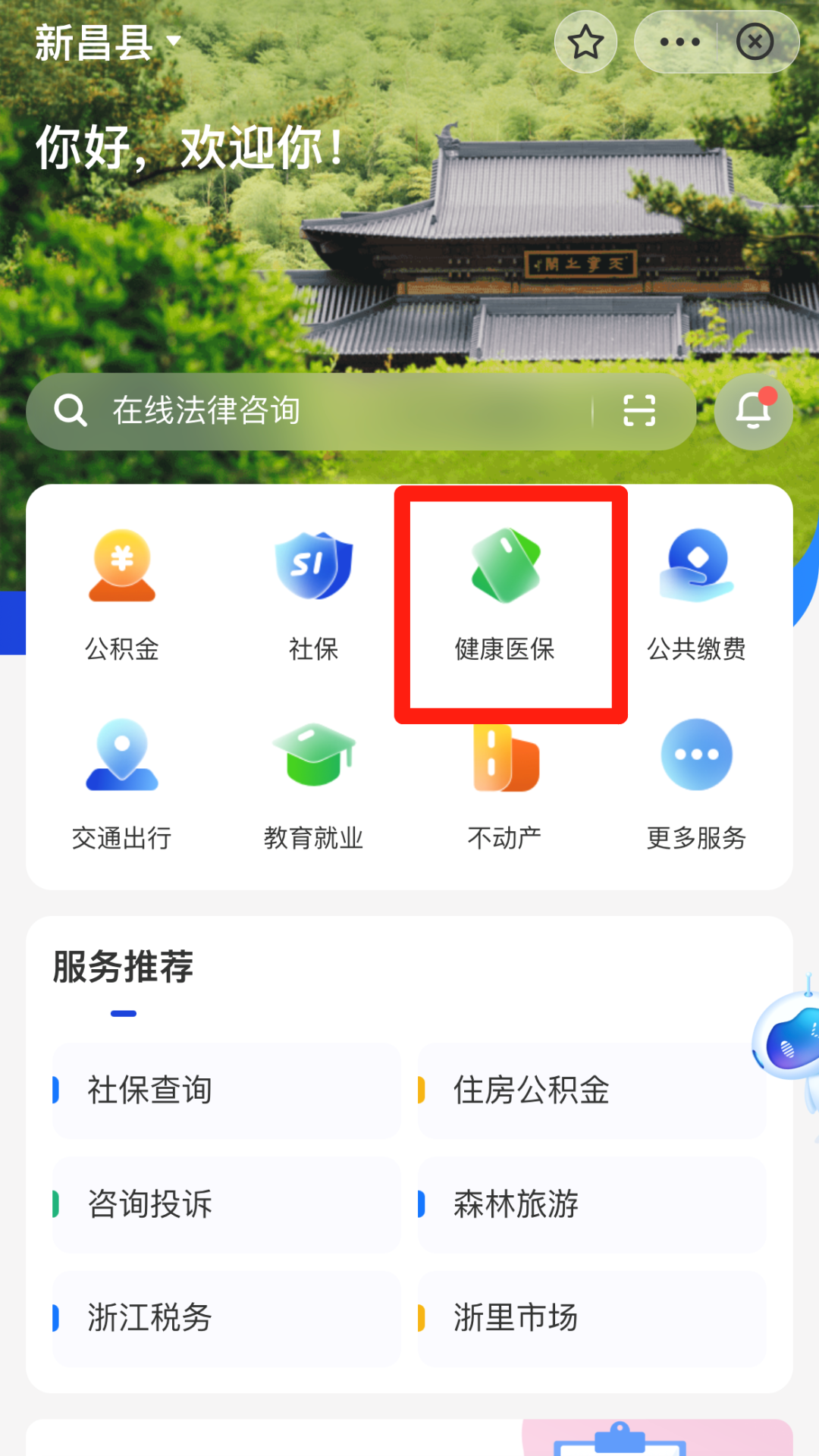Open the scan code icon
The height and width of the screenshot is (1456, 819).
(639, 411)
